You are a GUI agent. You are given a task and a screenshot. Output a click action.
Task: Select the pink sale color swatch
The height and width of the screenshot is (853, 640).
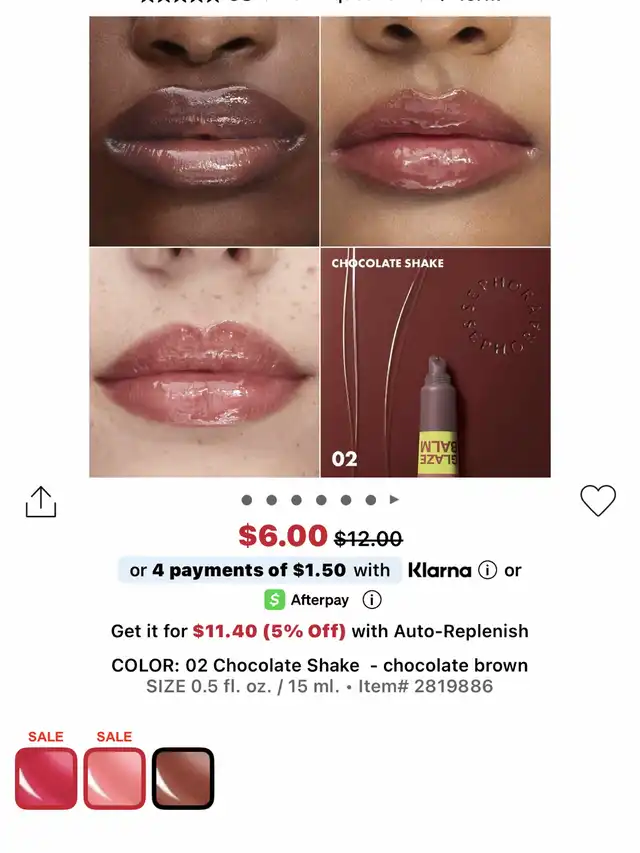(114, 778)
